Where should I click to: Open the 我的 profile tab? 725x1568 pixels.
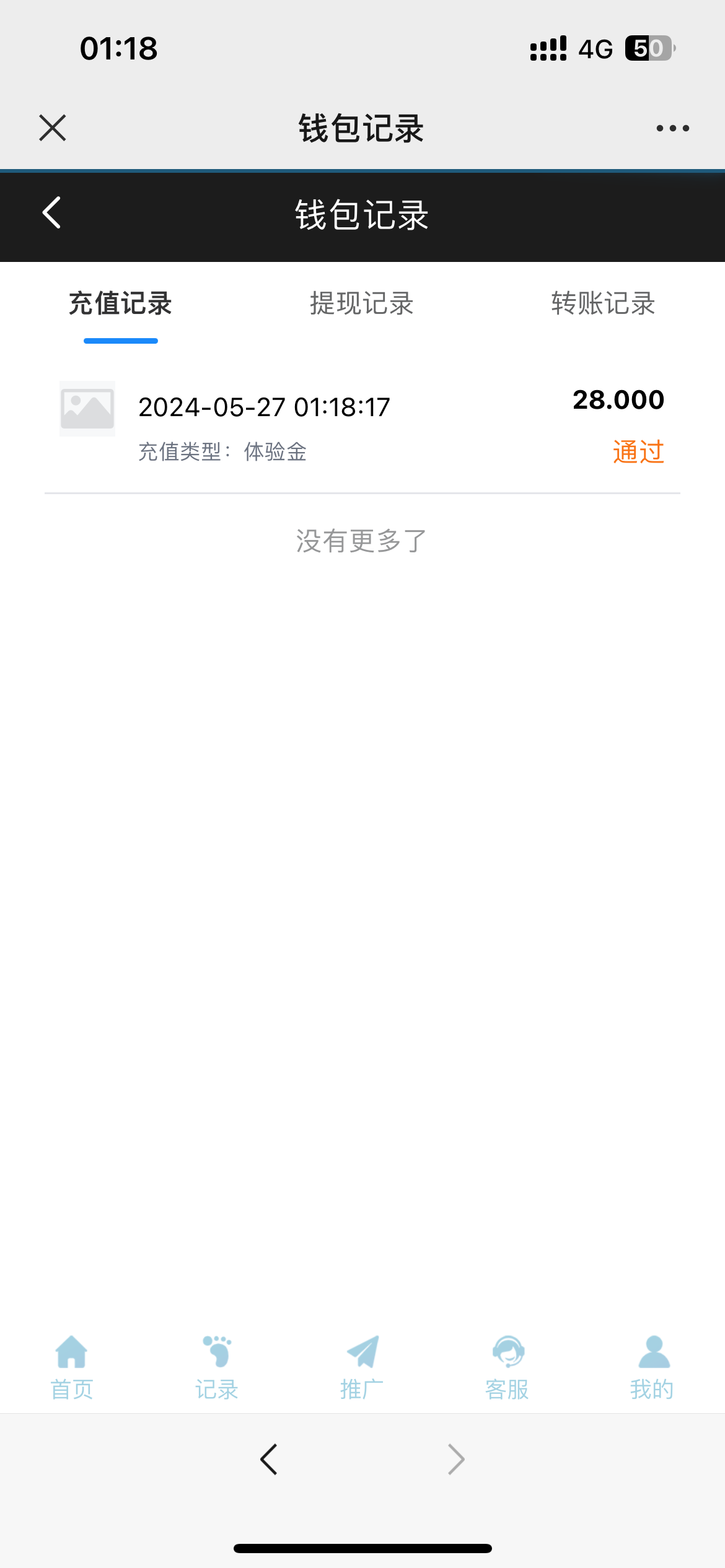pos(652,1367)
